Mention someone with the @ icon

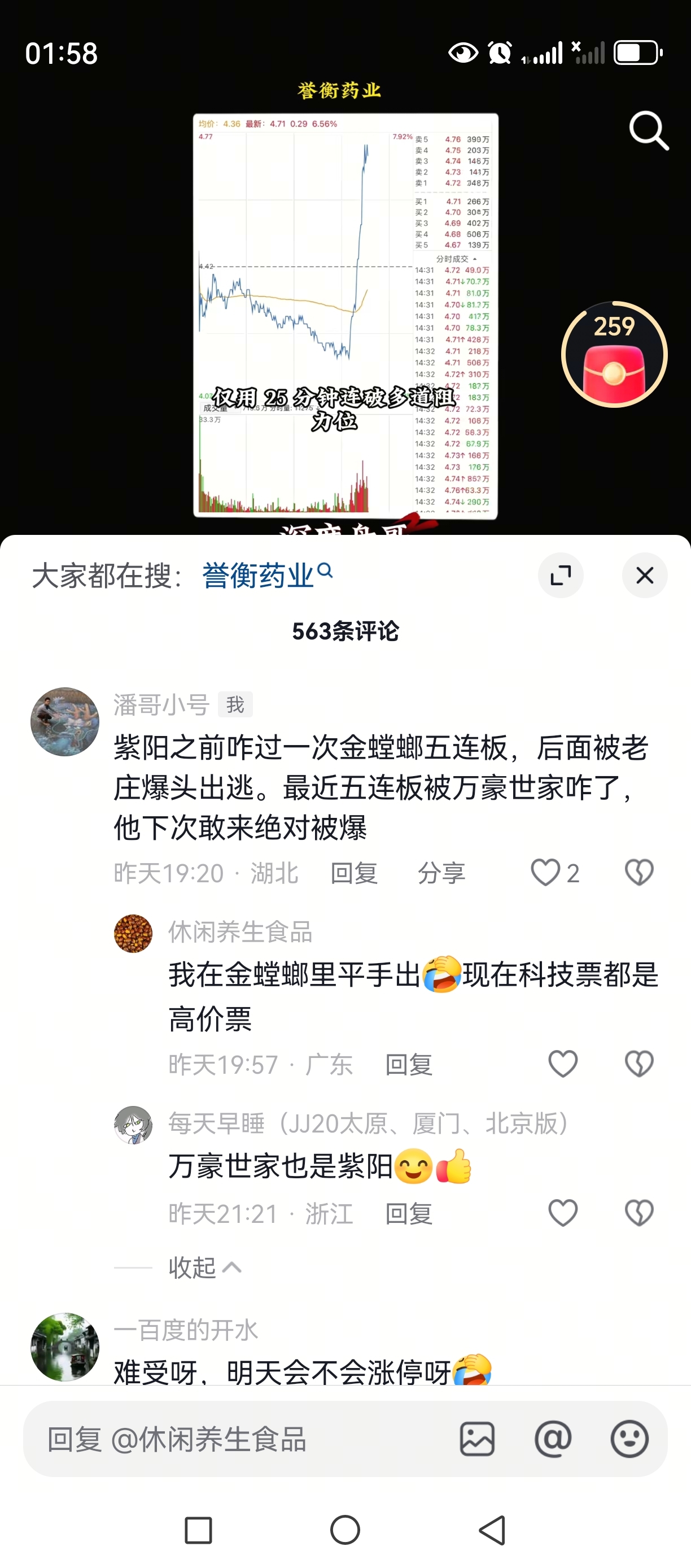(x=553, y=1439)
